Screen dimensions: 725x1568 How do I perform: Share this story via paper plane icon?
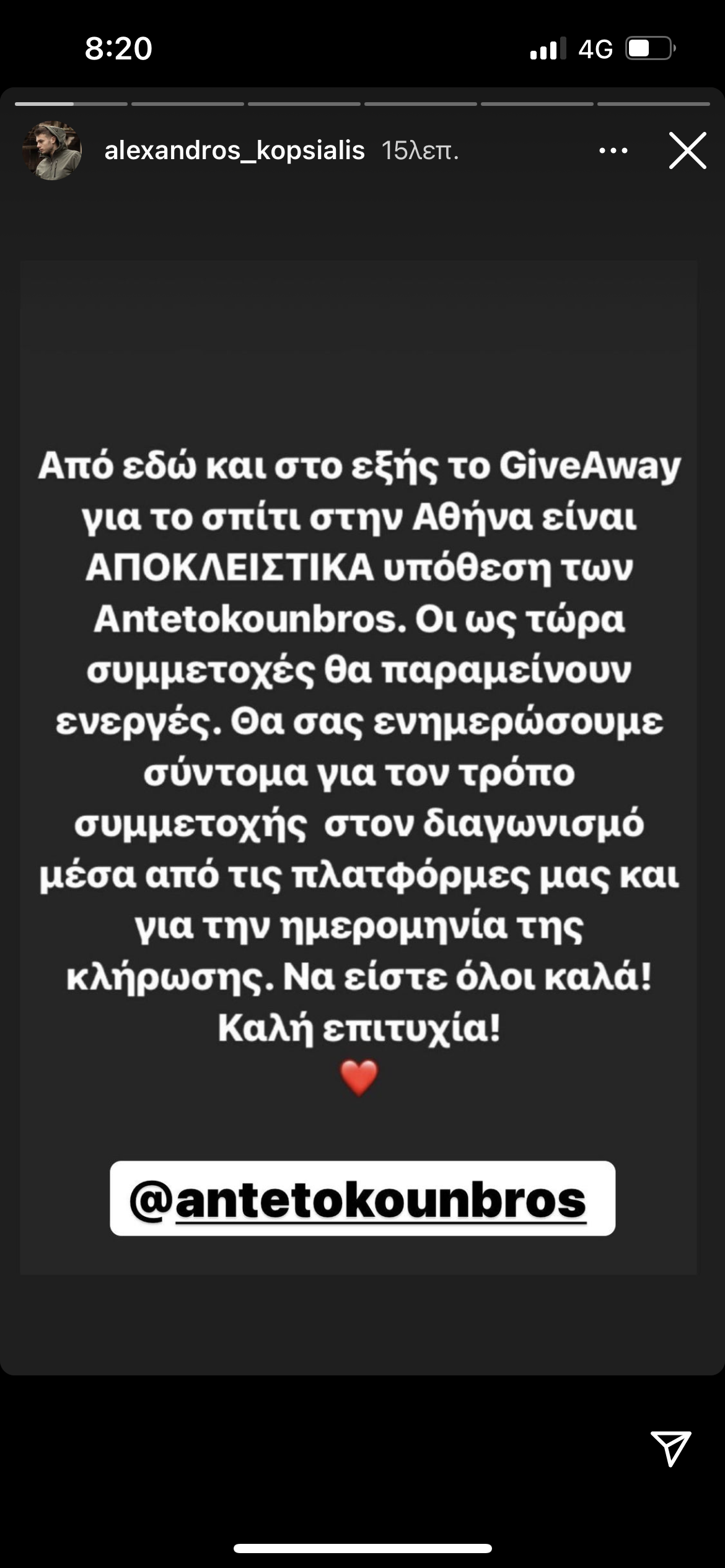point(670,1448)
